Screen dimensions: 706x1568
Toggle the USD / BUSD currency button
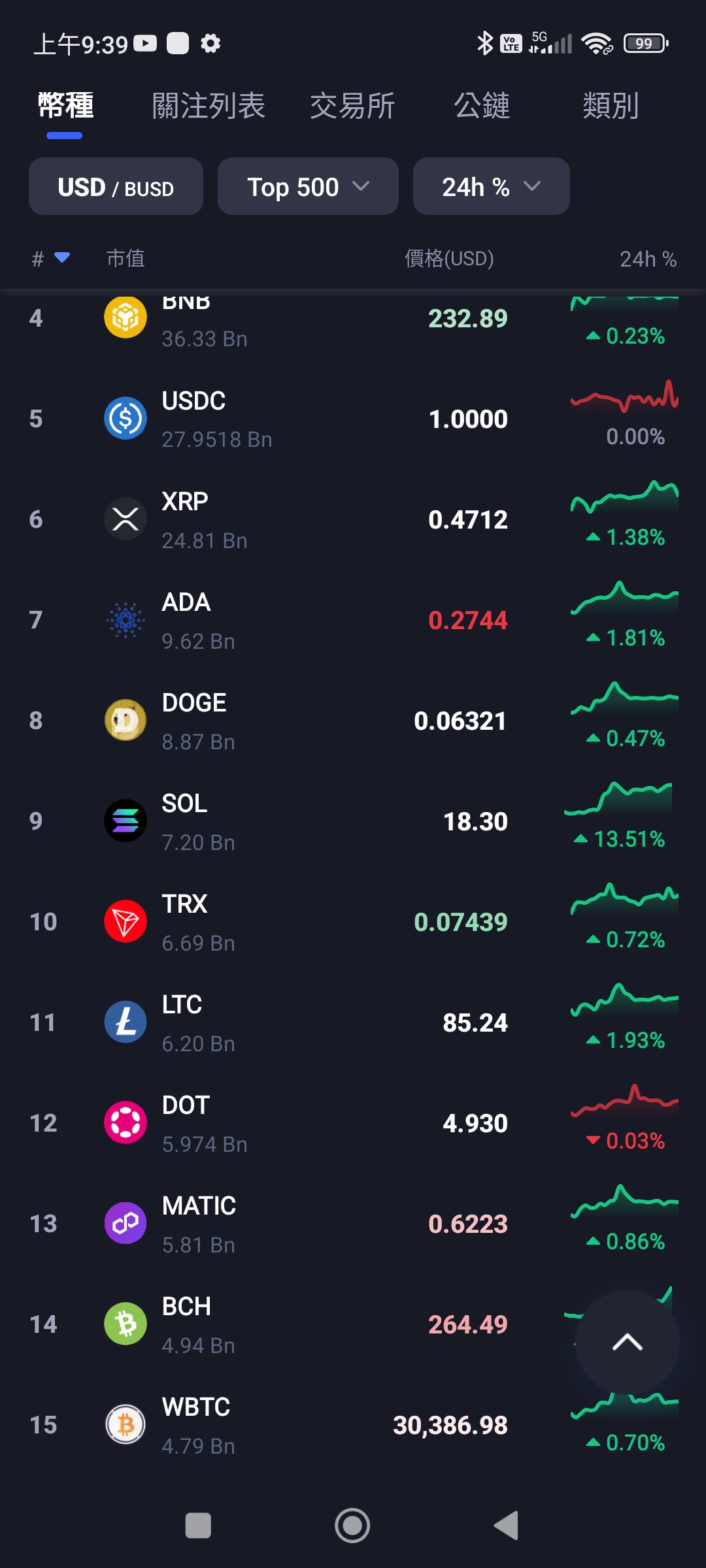pyautogui.click(x=116, y=186)
